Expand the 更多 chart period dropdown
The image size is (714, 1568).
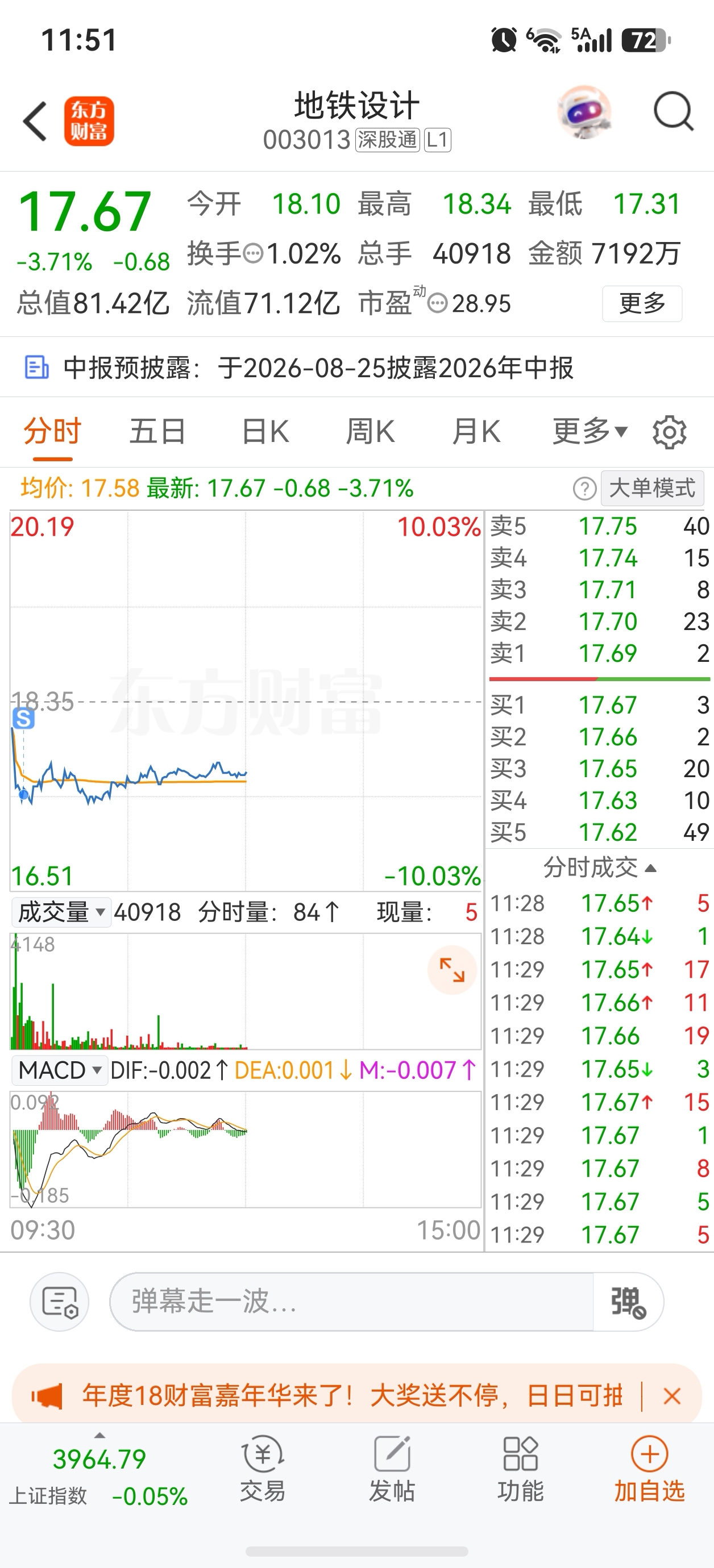pos(590,432)
